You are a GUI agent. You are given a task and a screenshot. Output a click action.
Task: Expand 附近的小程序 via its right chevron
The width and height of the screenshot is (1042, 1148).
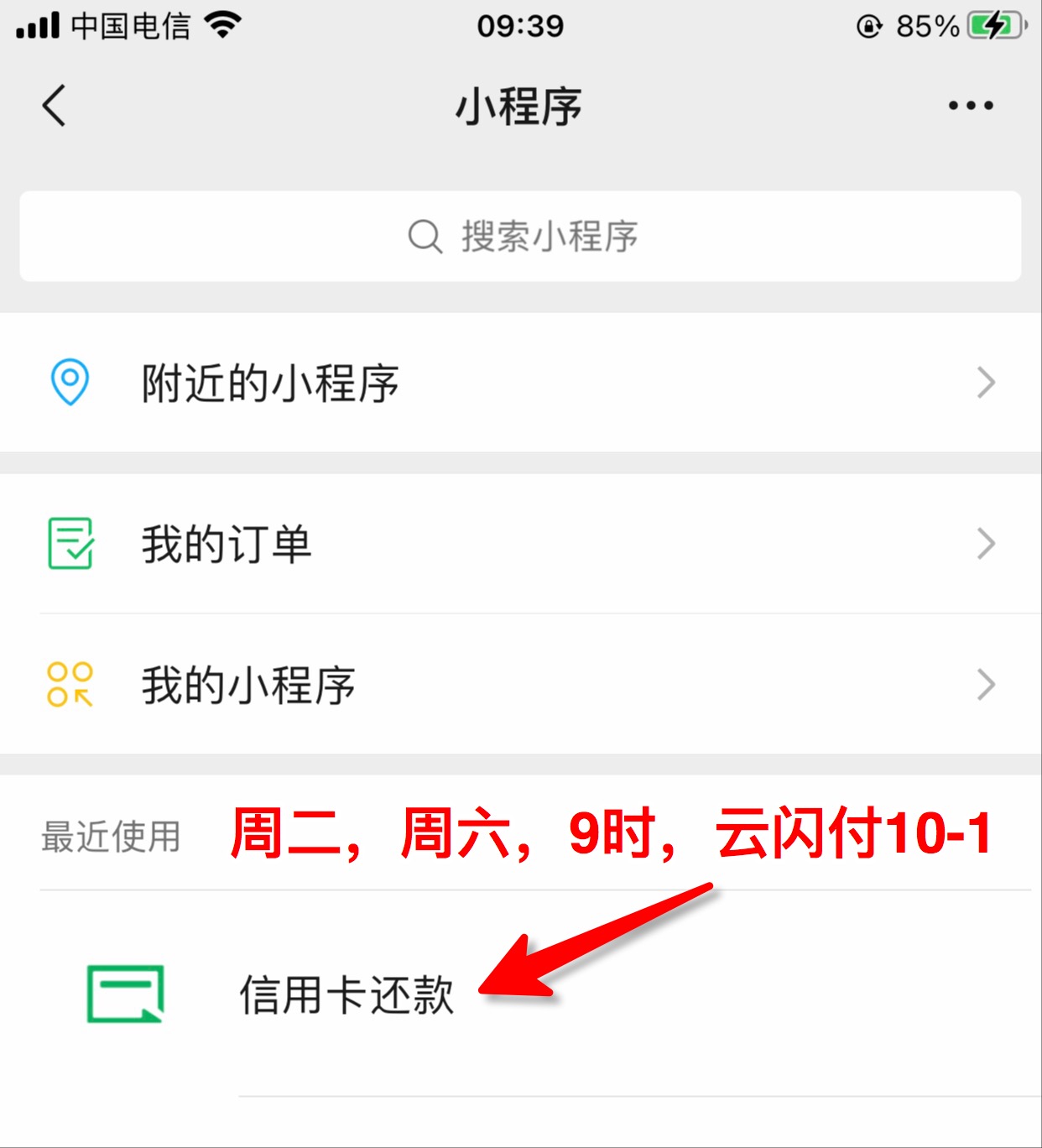[987, 382]
